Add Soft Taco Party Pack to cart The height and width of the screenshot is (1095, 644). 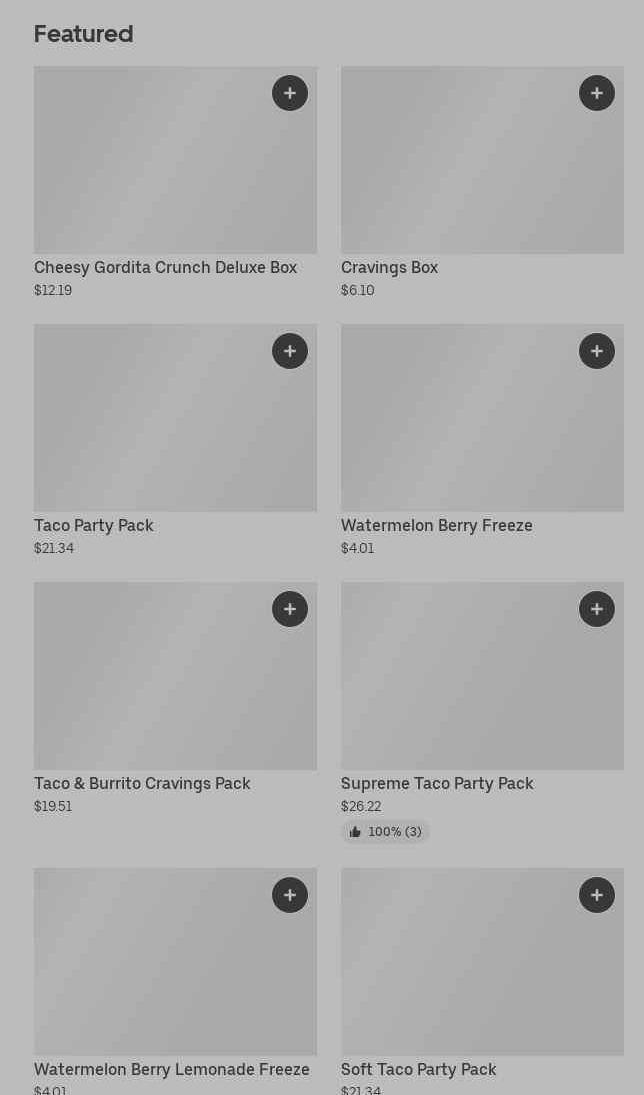(597, 895)
